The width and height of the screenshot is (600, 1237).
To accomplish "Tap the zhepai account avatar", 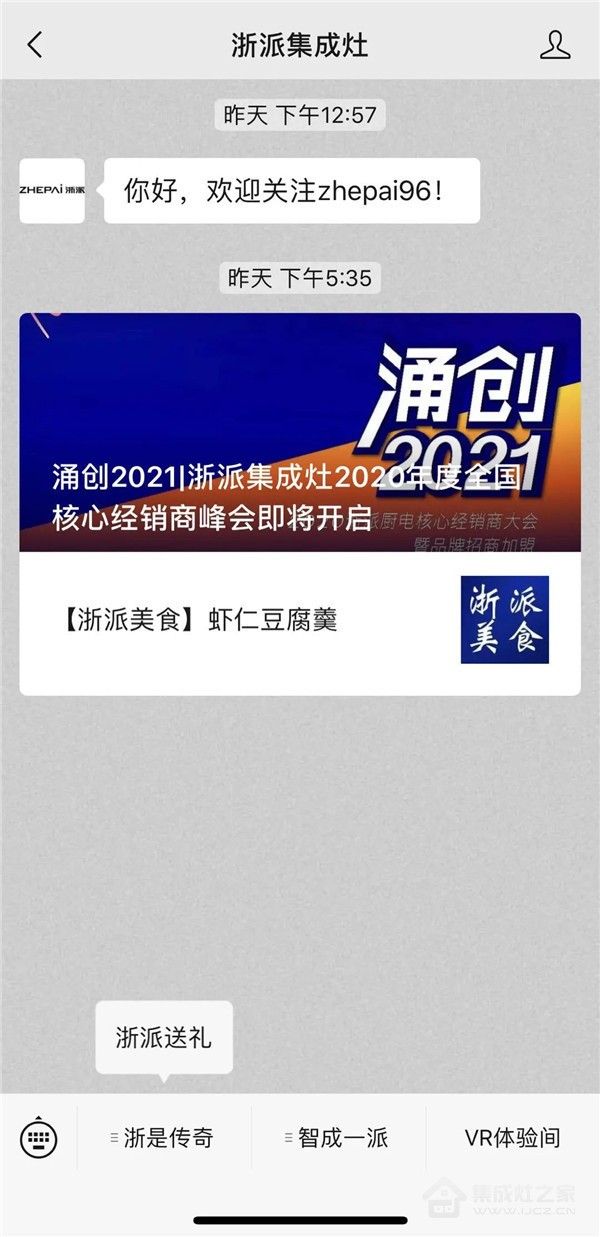I will [52, 190].
